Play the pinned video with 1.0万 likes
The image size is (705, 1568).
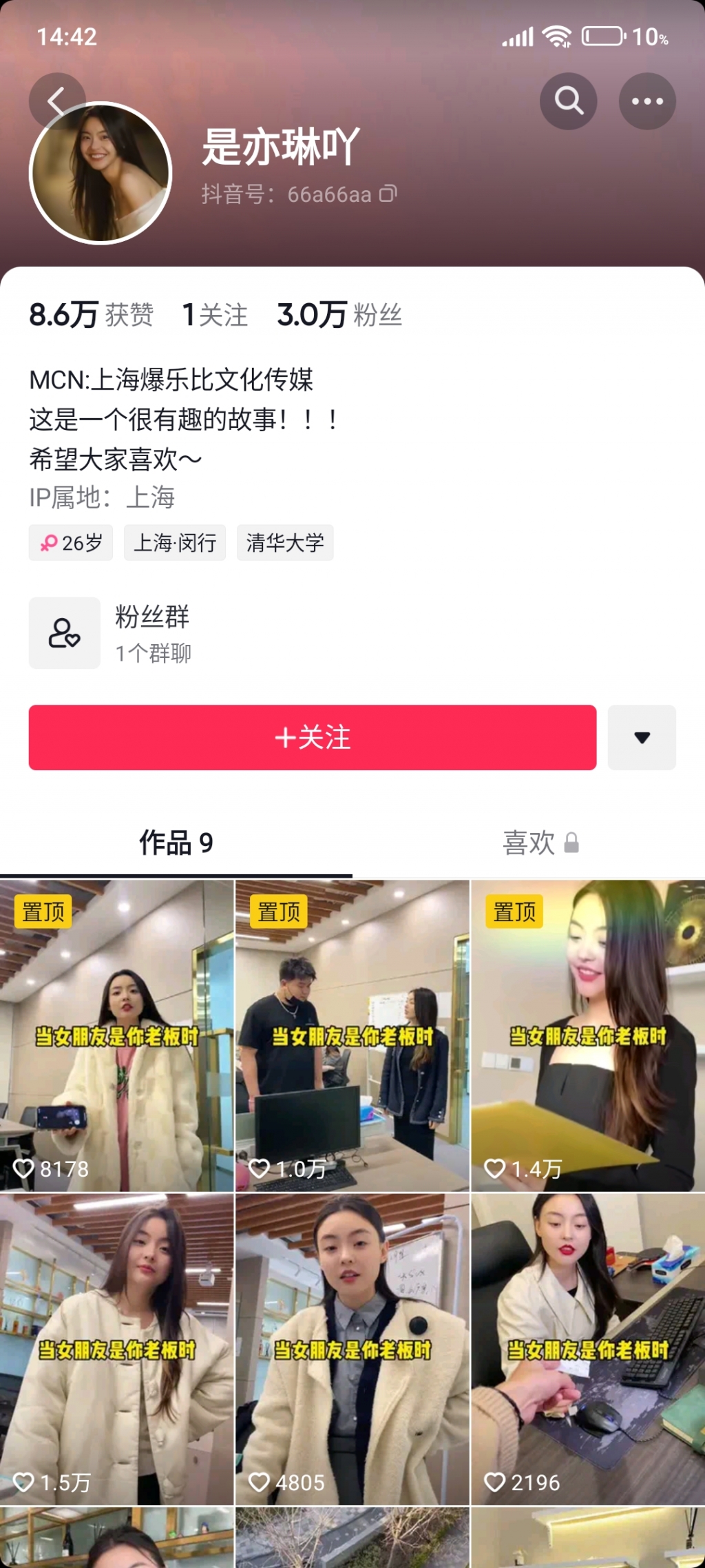click(x=352, y=1035)
